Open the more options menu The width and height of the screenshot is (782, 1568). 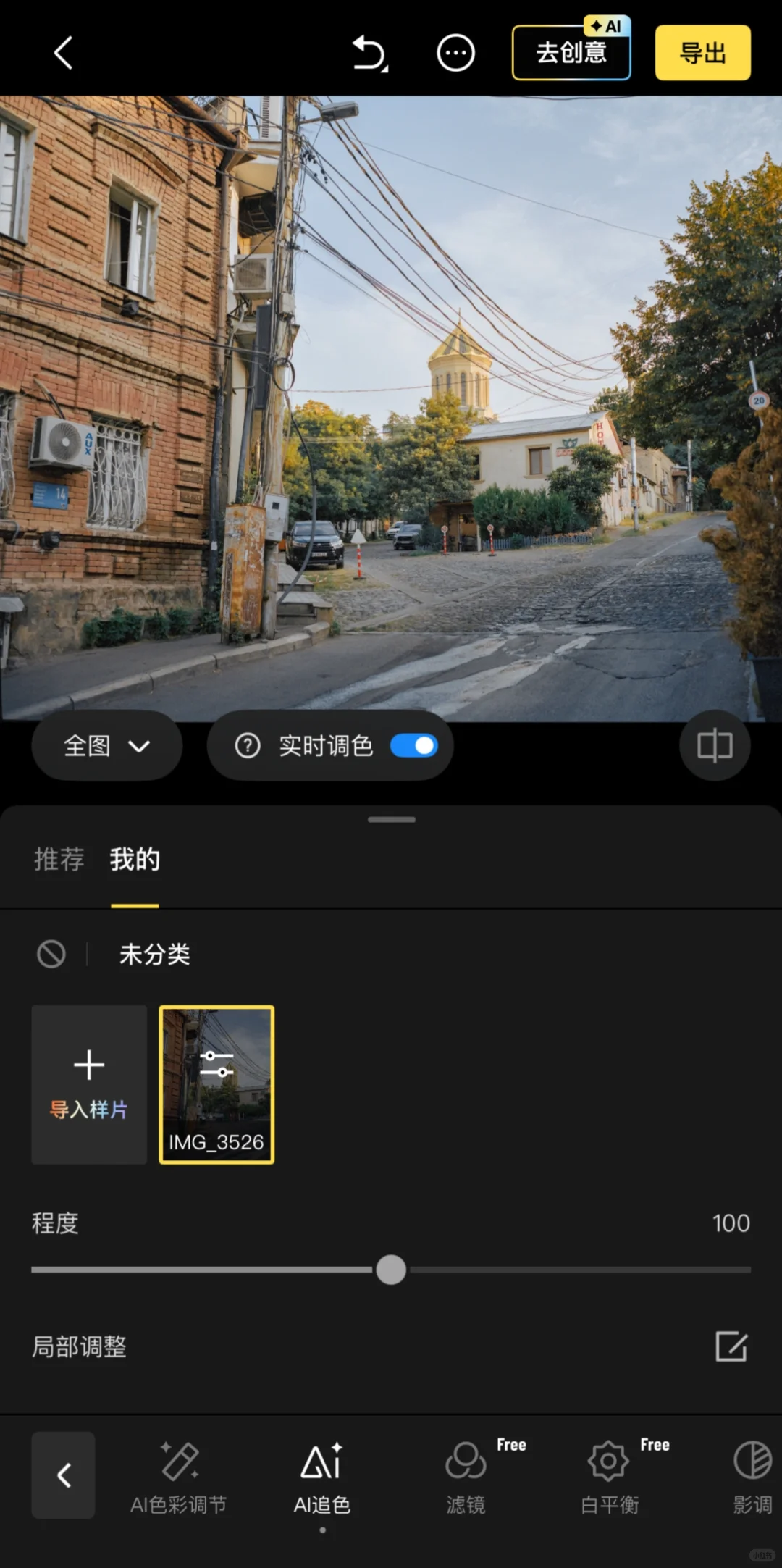point(455,53)
